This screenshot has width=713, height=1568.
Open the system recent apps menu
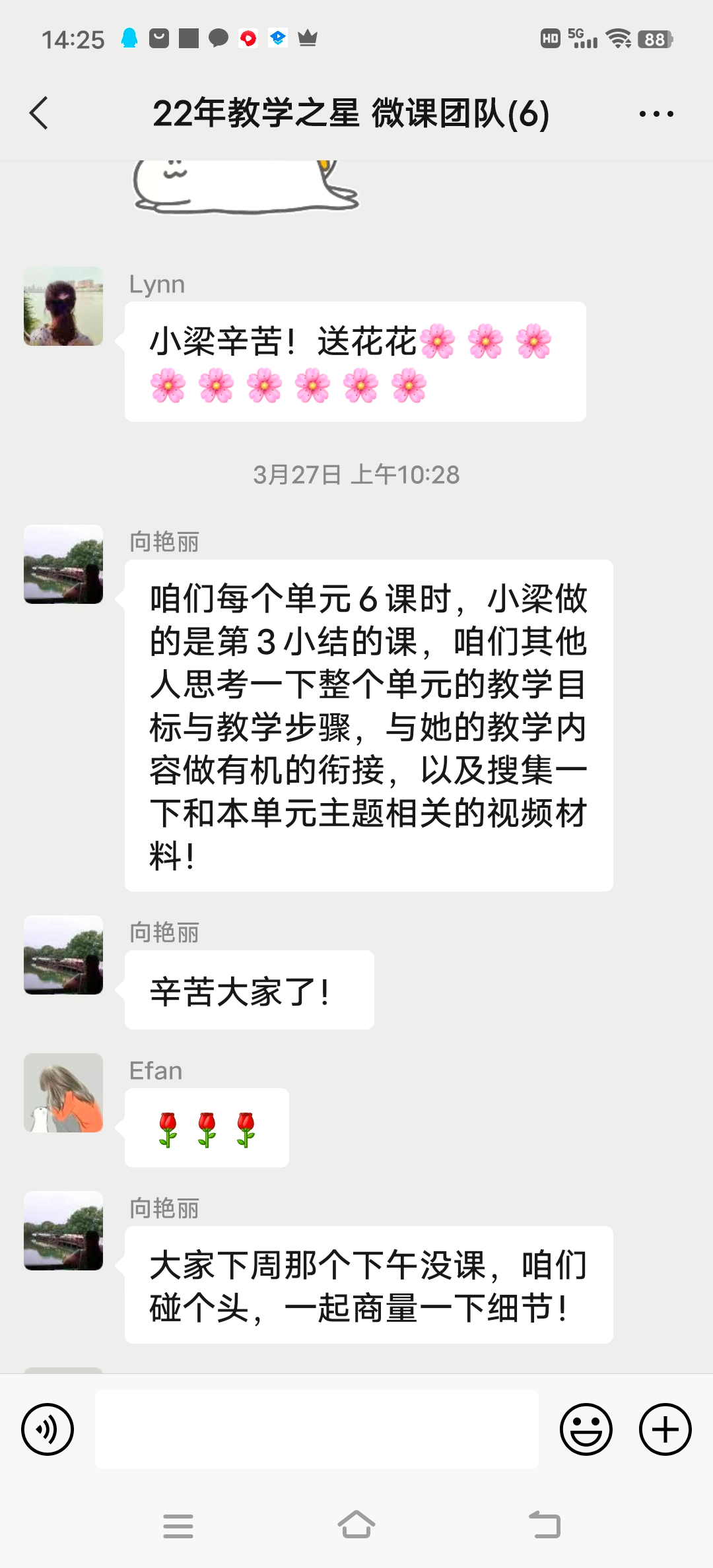point(178,1526)
